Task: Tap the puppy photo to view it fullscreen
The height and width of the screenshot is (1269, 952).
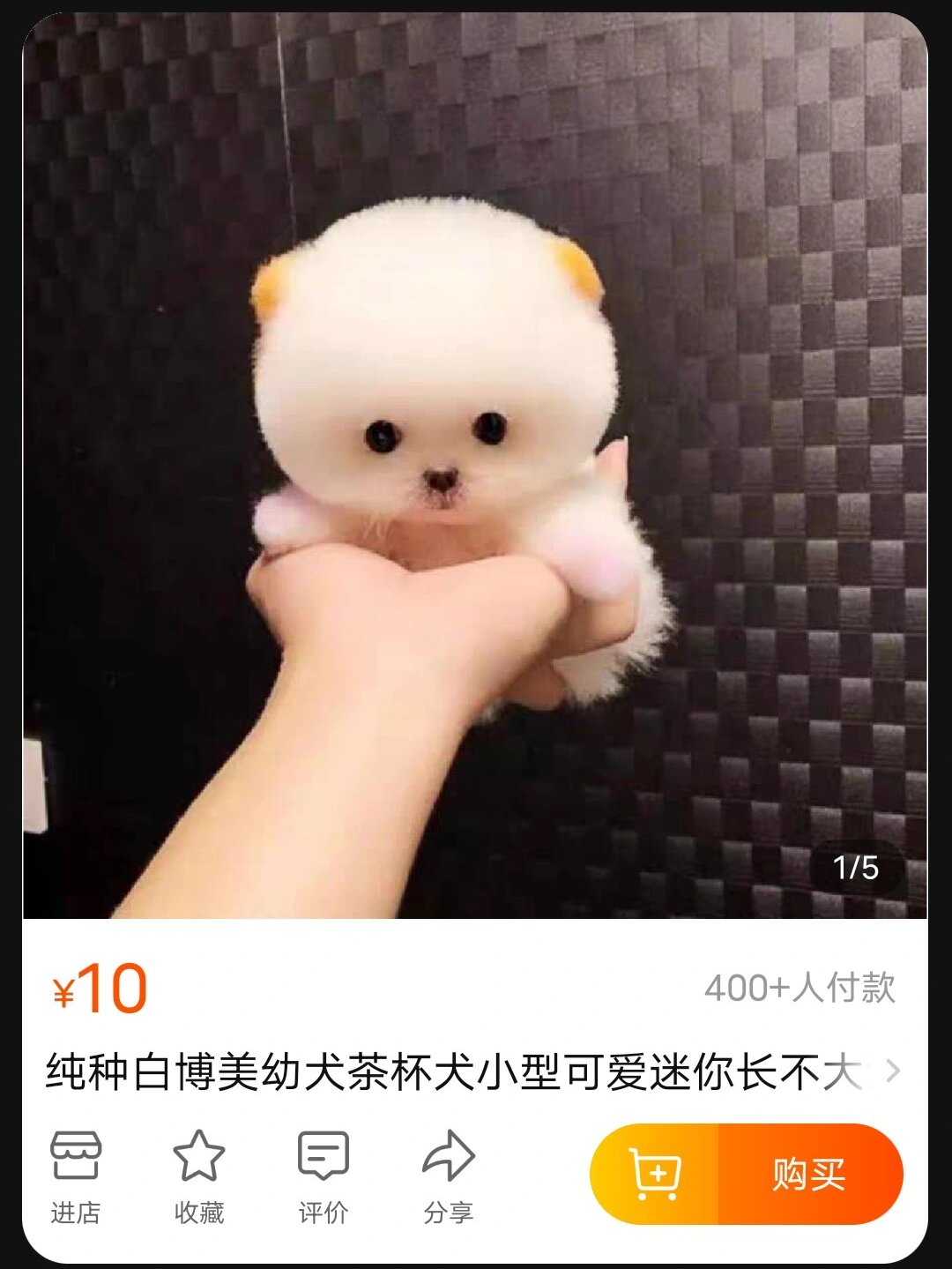Action: (x=476, y=467)
